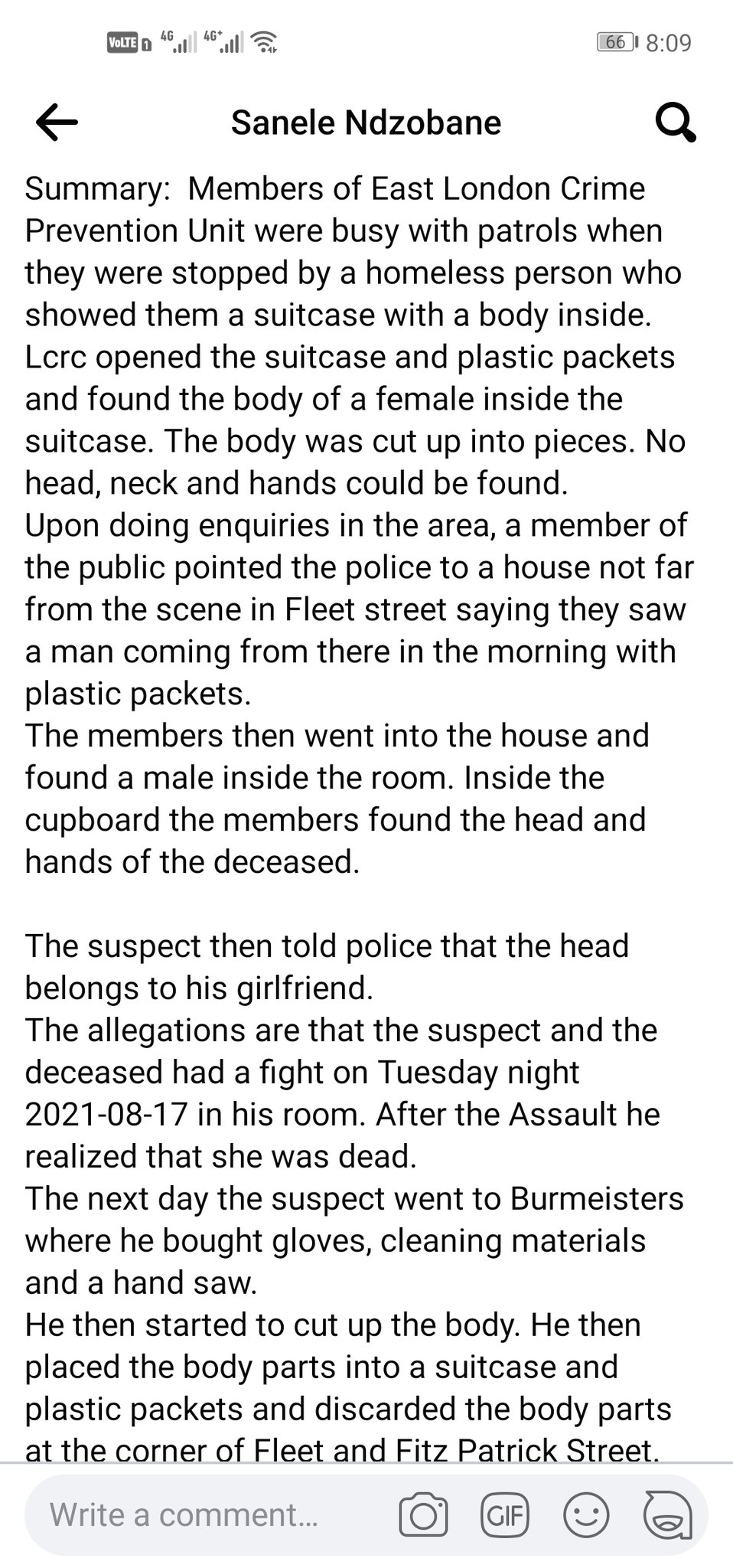The height and width of the screenshot is (1568, 733).
Task: Open the emoji smiley picker
Action: click(x=586, y=1514)
